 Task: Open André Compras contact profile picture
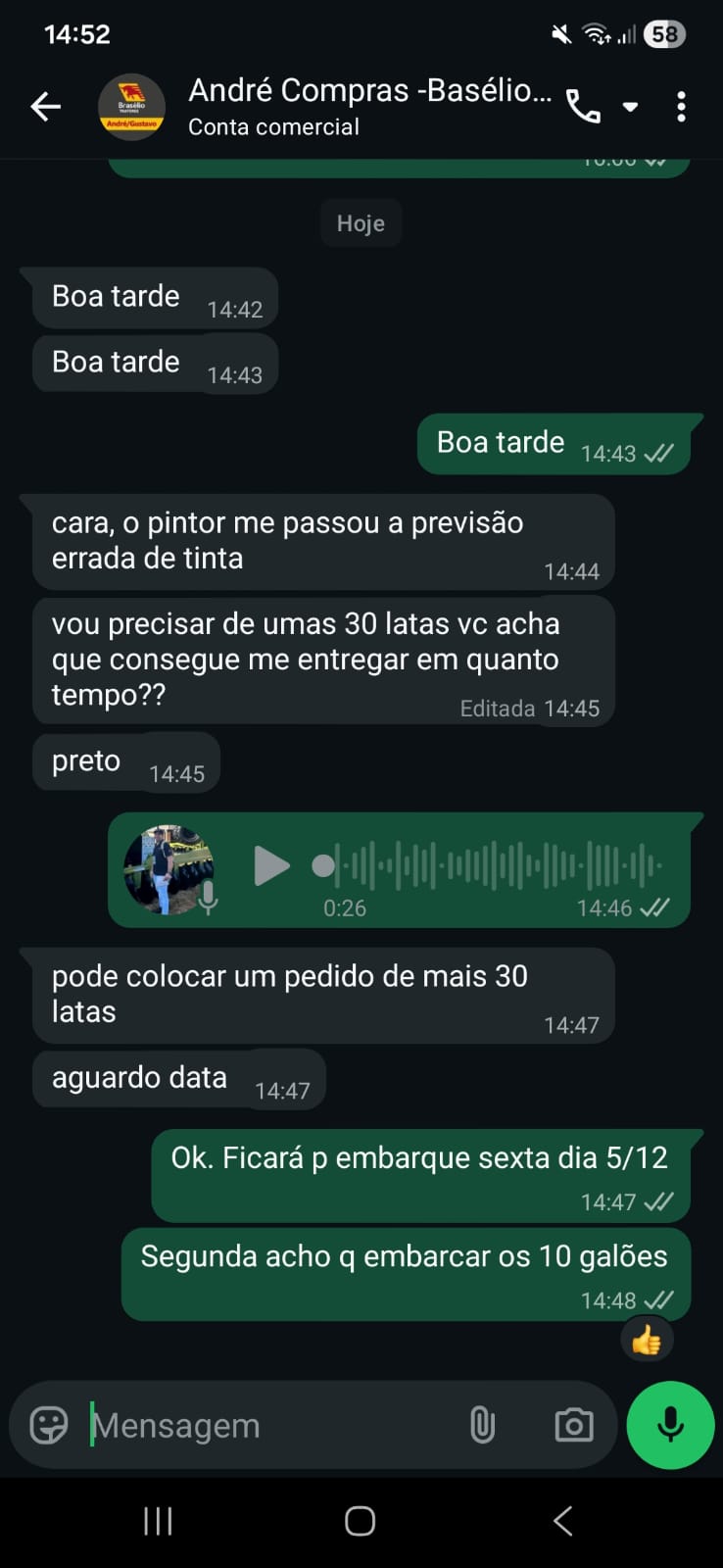click(131, 107)
